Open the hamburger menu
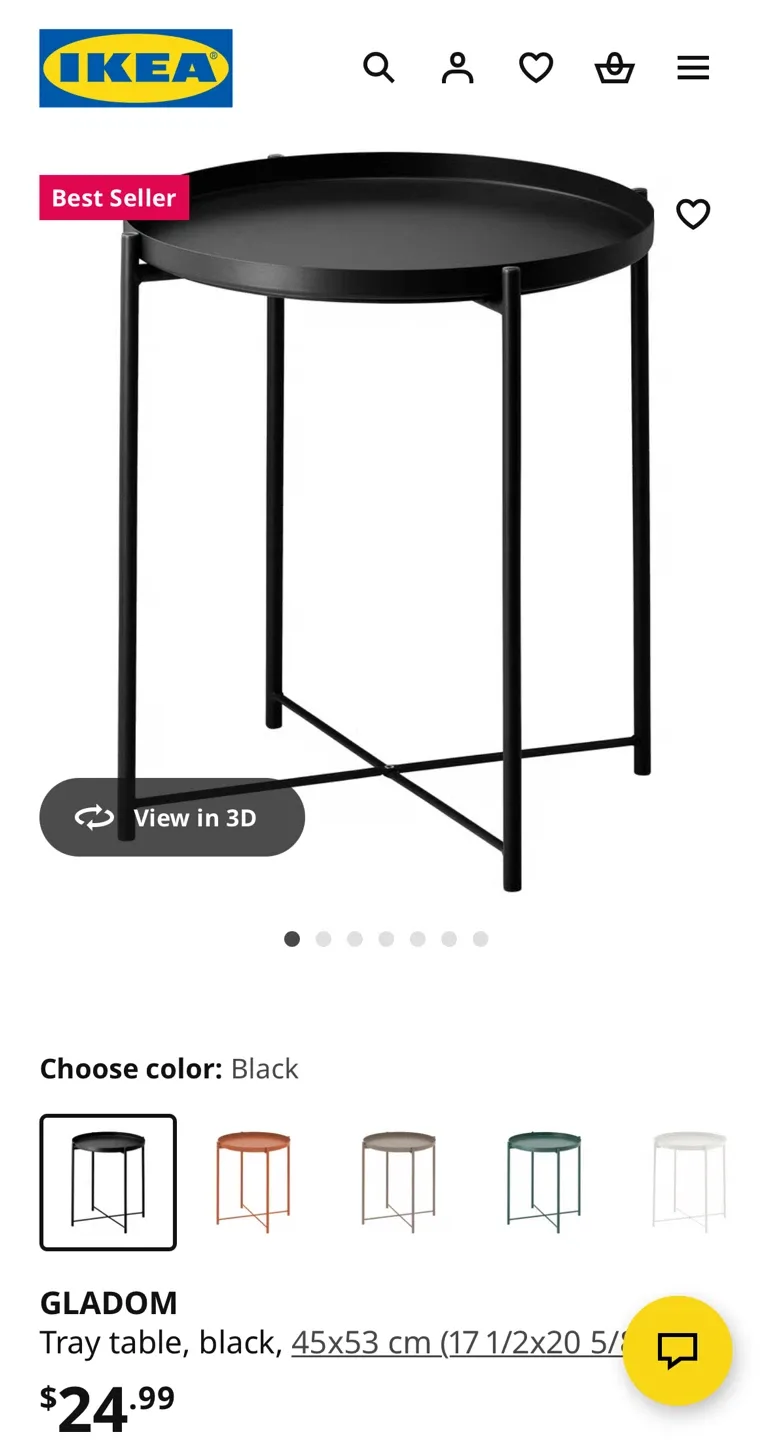The image size is (772, 1440). click(x=693, y=68)
